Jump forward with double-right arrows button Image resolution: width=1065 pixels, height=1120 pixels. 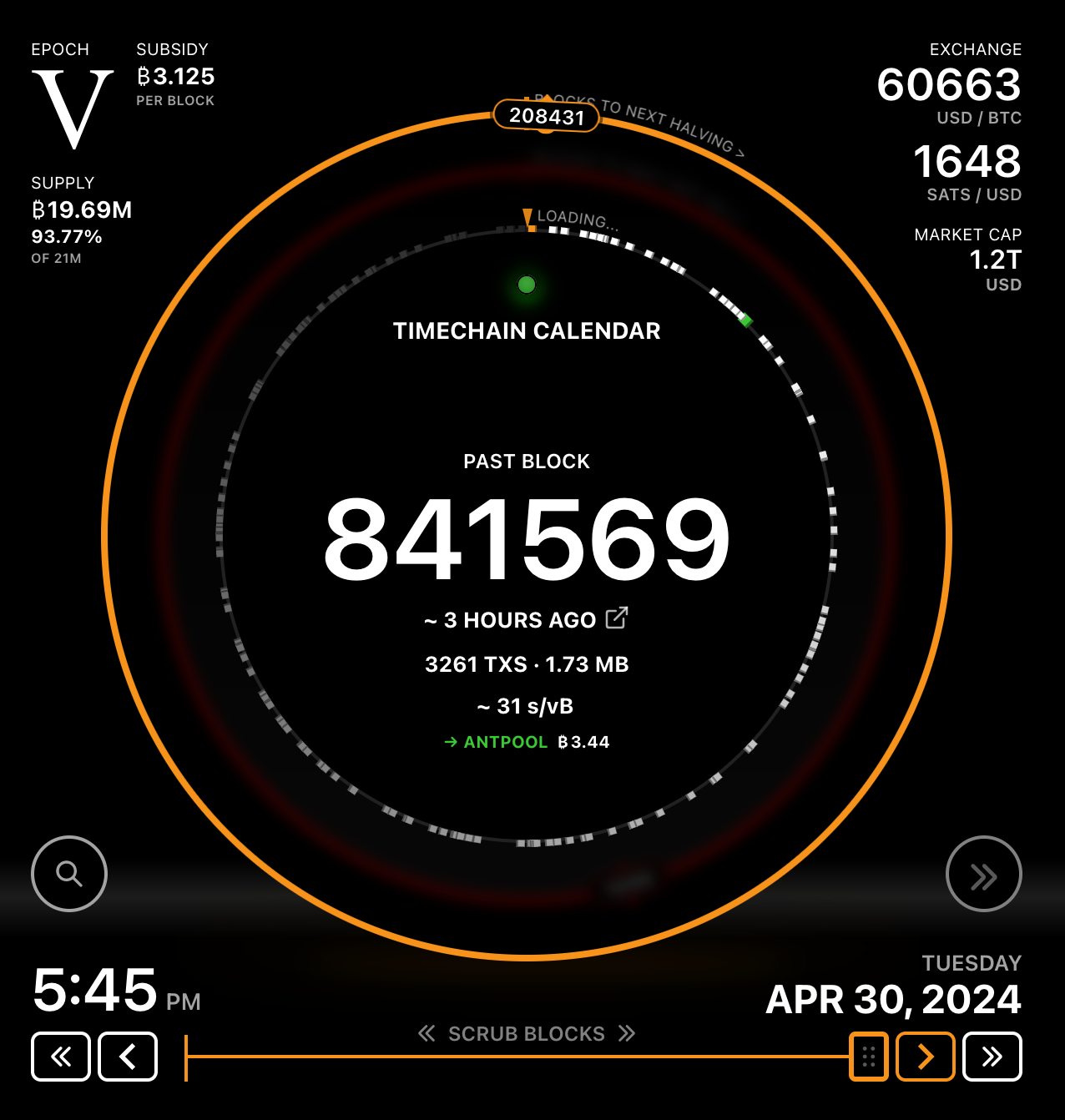coord(992,1057)
